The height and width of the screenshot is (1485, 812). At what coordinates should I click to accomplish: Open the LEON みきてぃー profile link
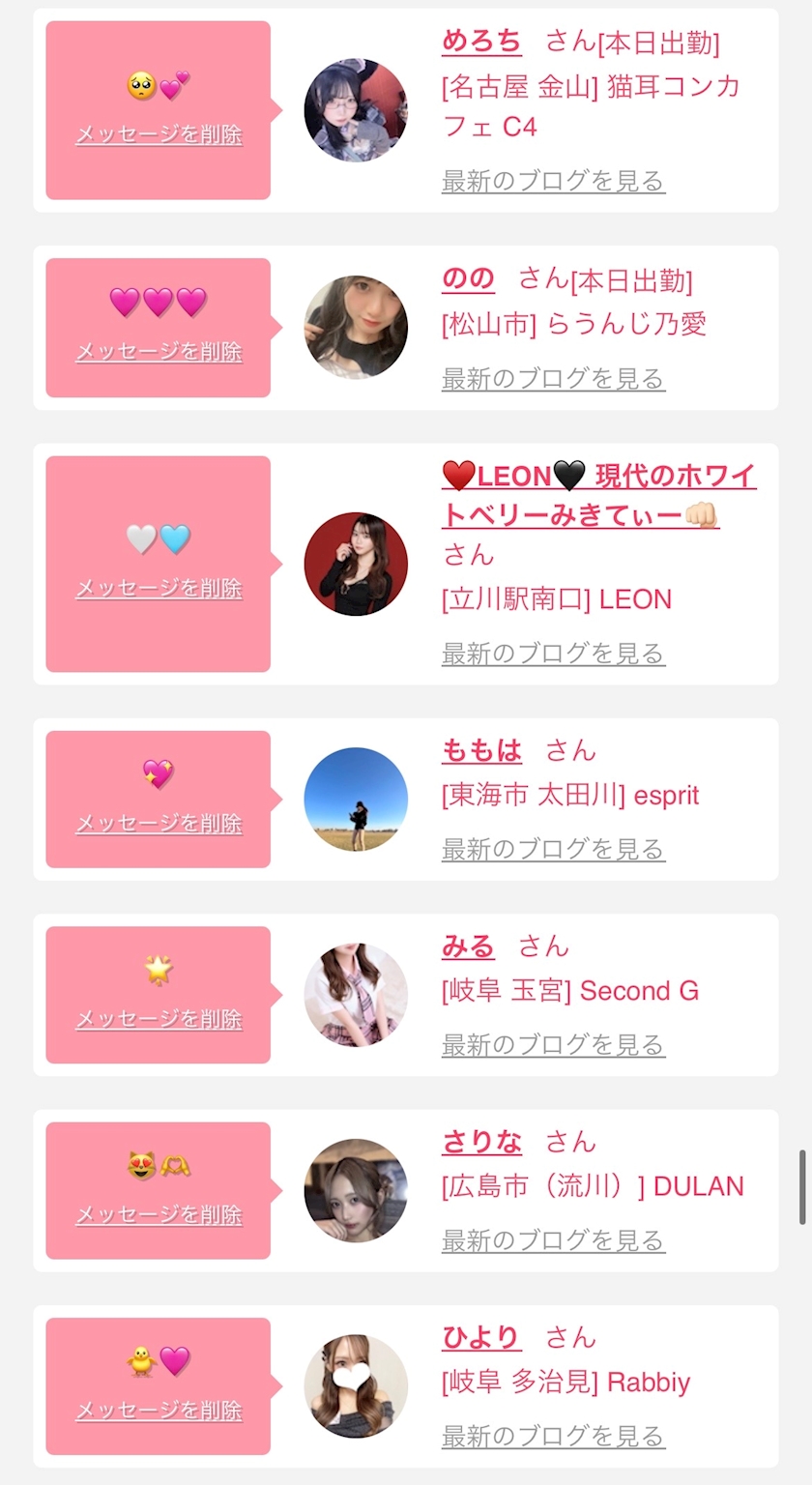click(x=599, y=495)
